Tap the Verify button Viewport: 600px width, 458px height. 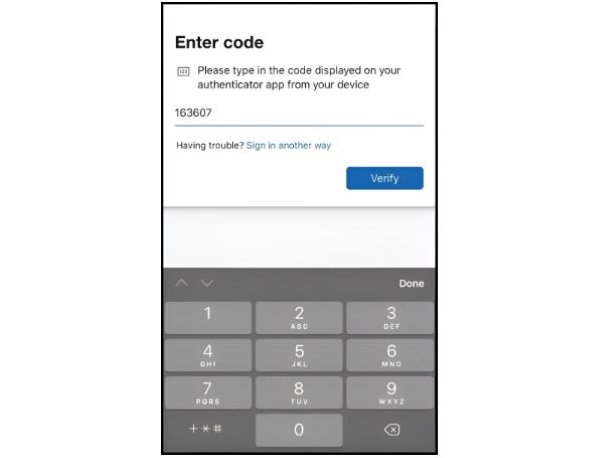384,178
